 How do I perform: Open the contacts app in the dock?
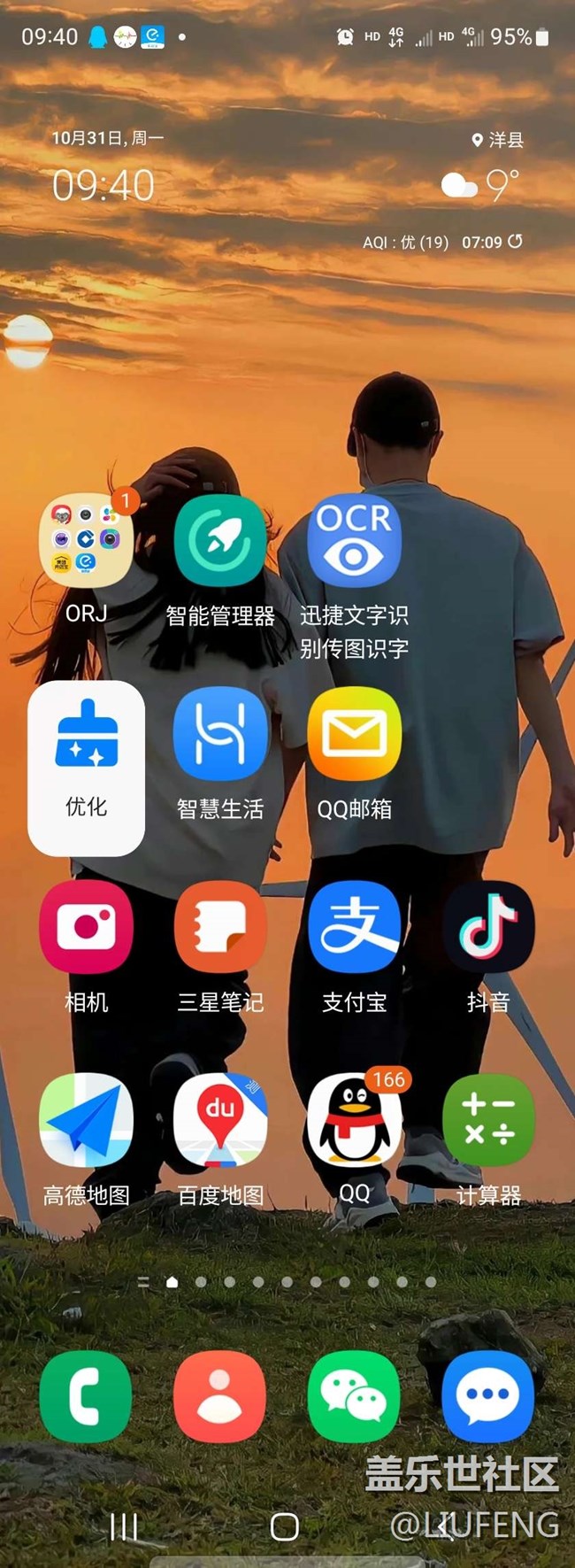point(220,1396)
